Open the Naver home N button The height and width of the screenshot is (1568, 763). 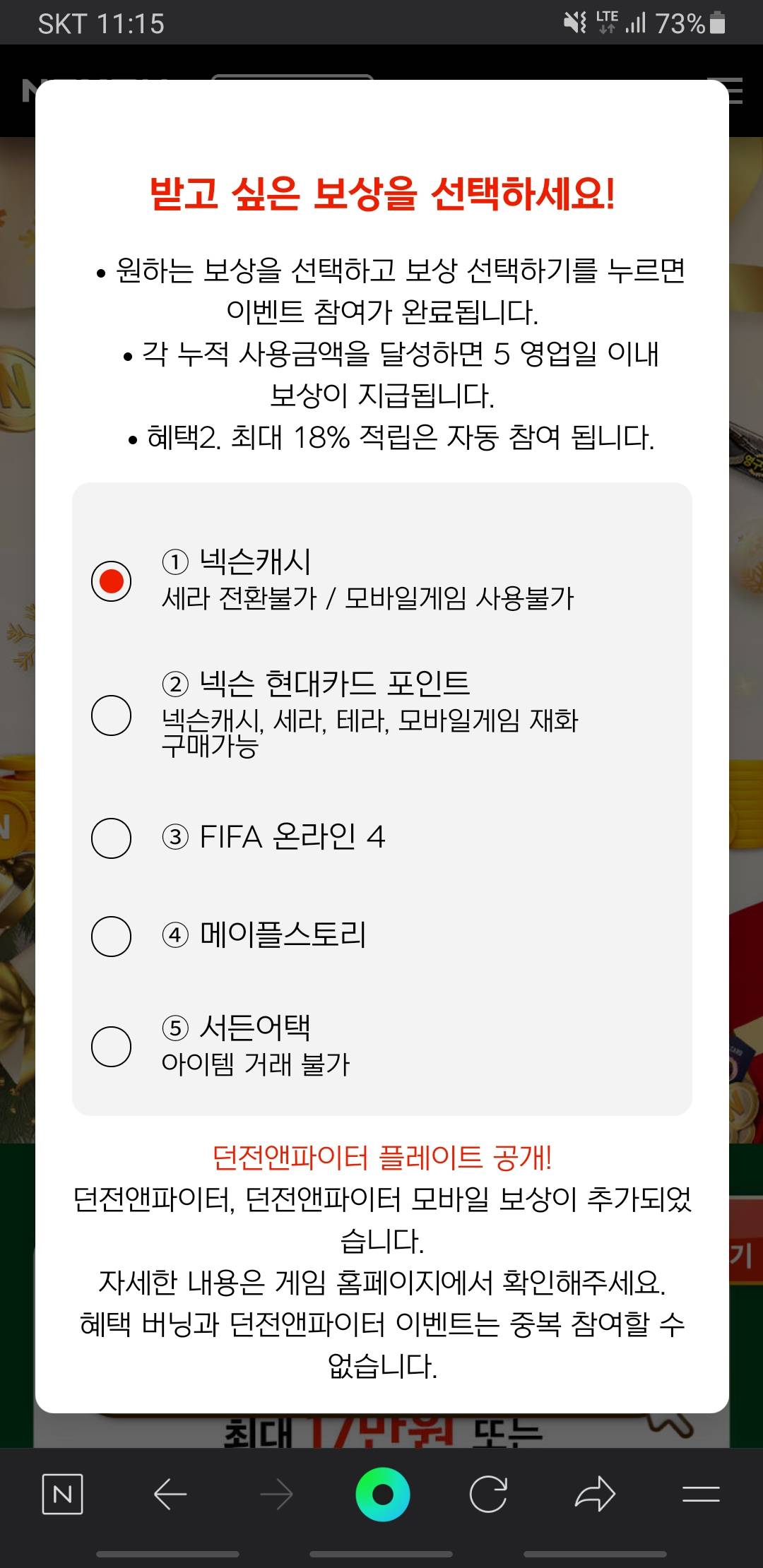pyautogui.click(x=63, y=1494)
